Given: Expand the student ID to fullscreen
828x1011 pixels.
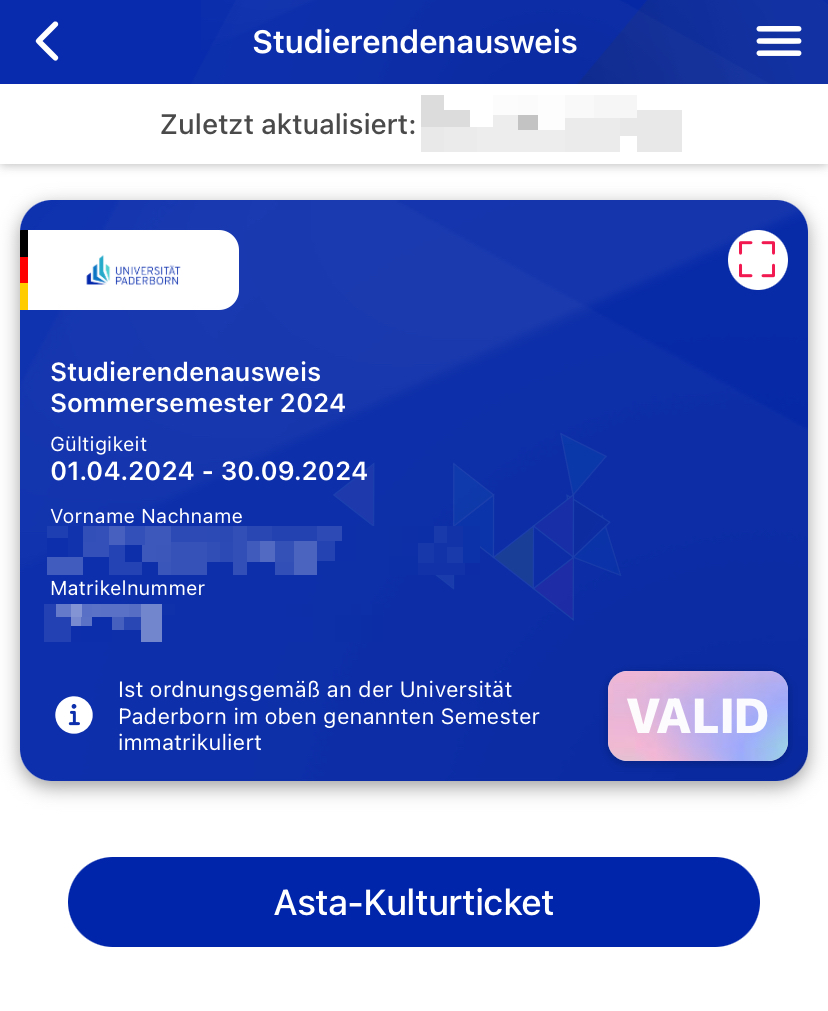Looking at the screenshot, I should (x=757, y=260).
